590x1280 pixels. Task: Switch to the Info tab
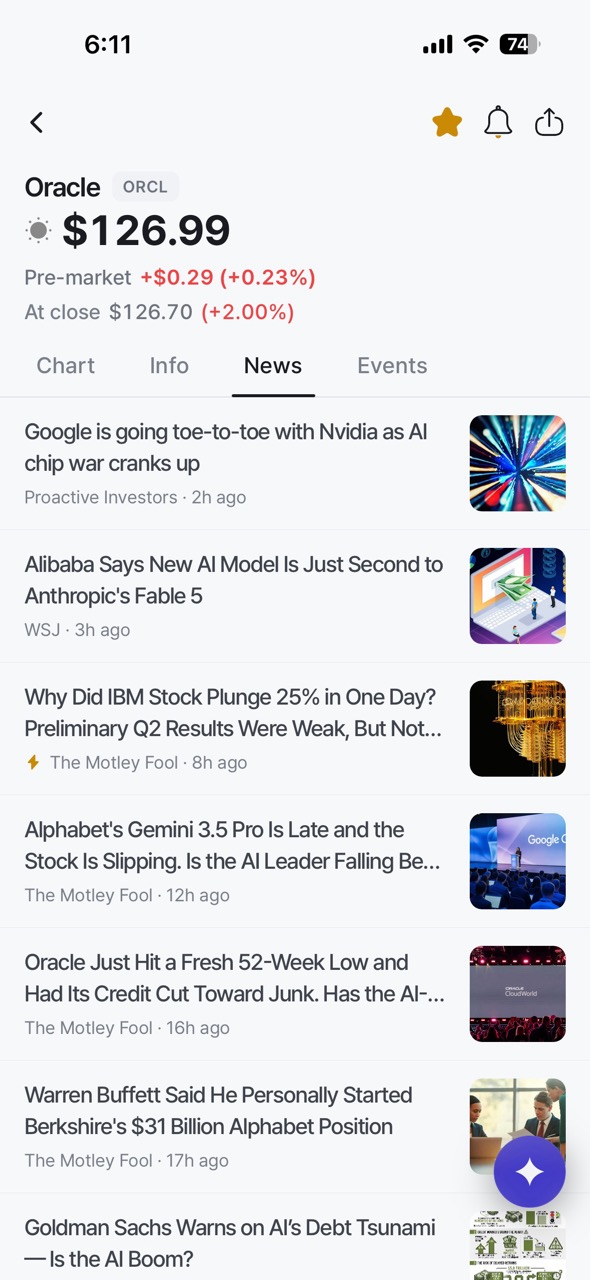tap(169, 366)
